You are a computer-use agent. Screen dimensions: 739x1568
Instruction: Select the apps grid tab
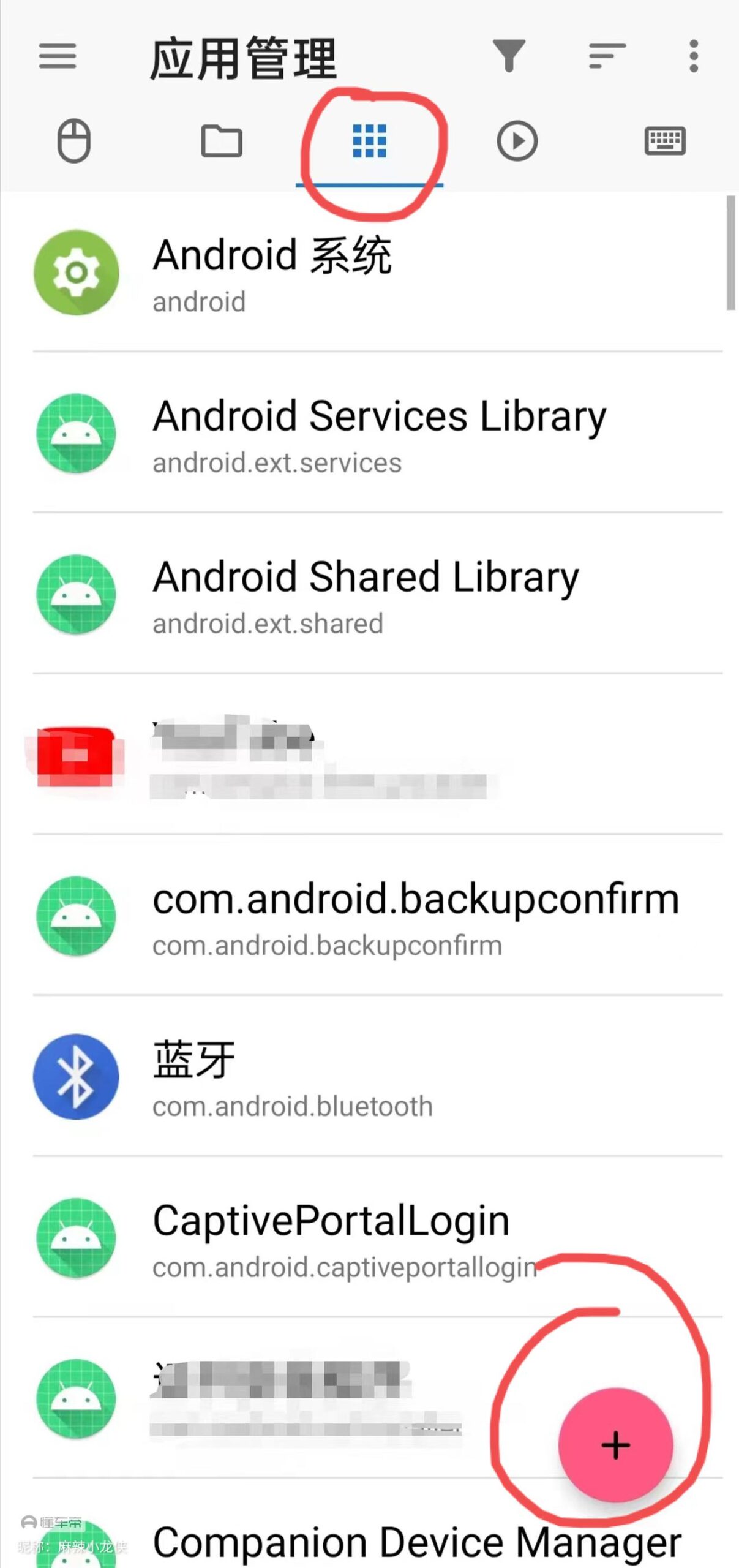(369, 141)
